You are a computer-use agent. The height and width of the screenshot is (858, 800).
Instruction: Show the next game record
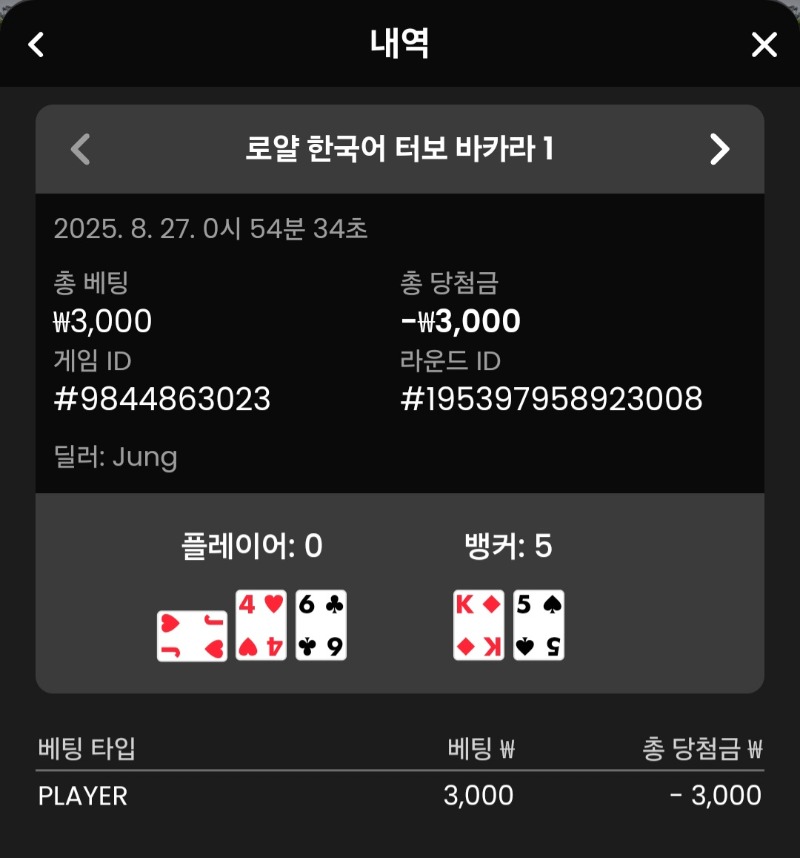point(719,149)
